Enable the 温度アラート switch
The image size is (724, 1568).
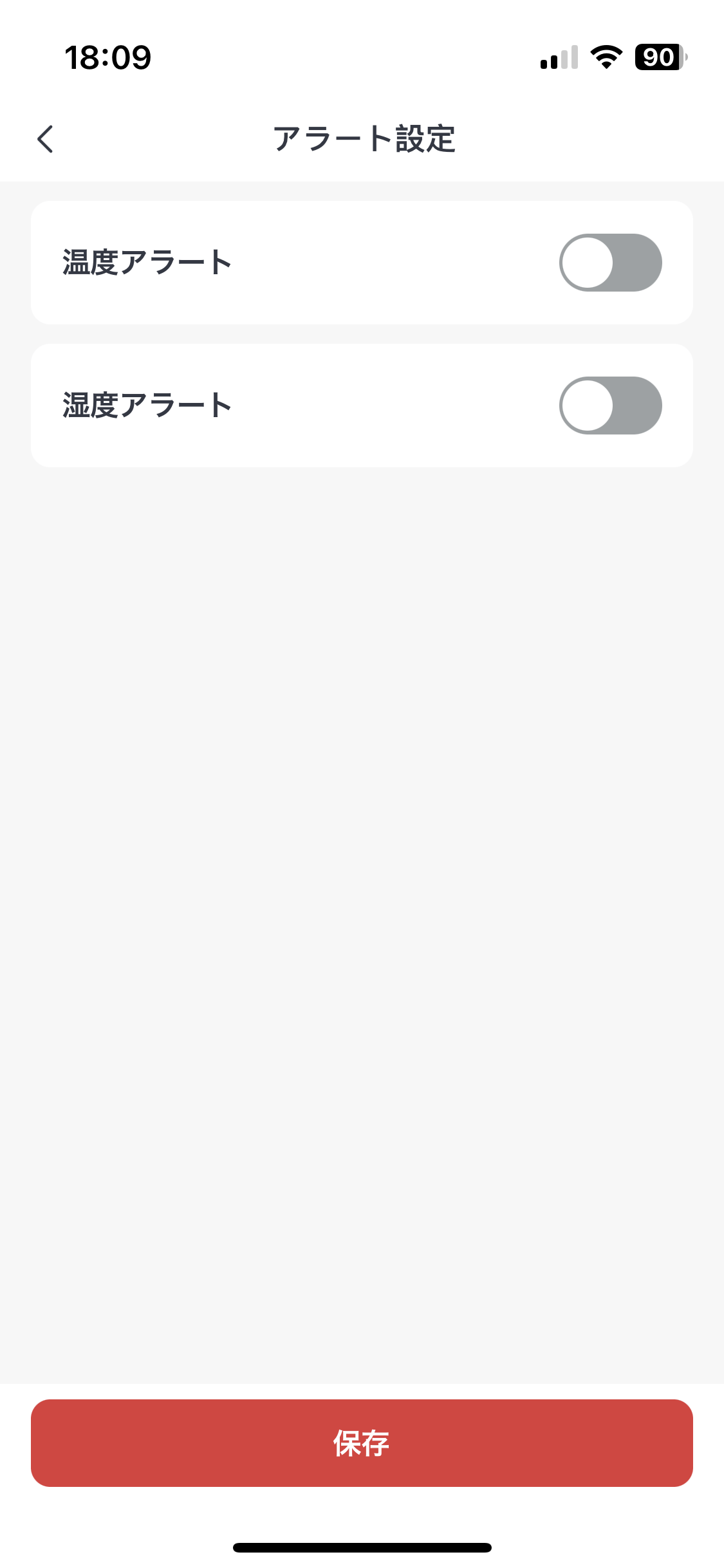click(609, 263)
